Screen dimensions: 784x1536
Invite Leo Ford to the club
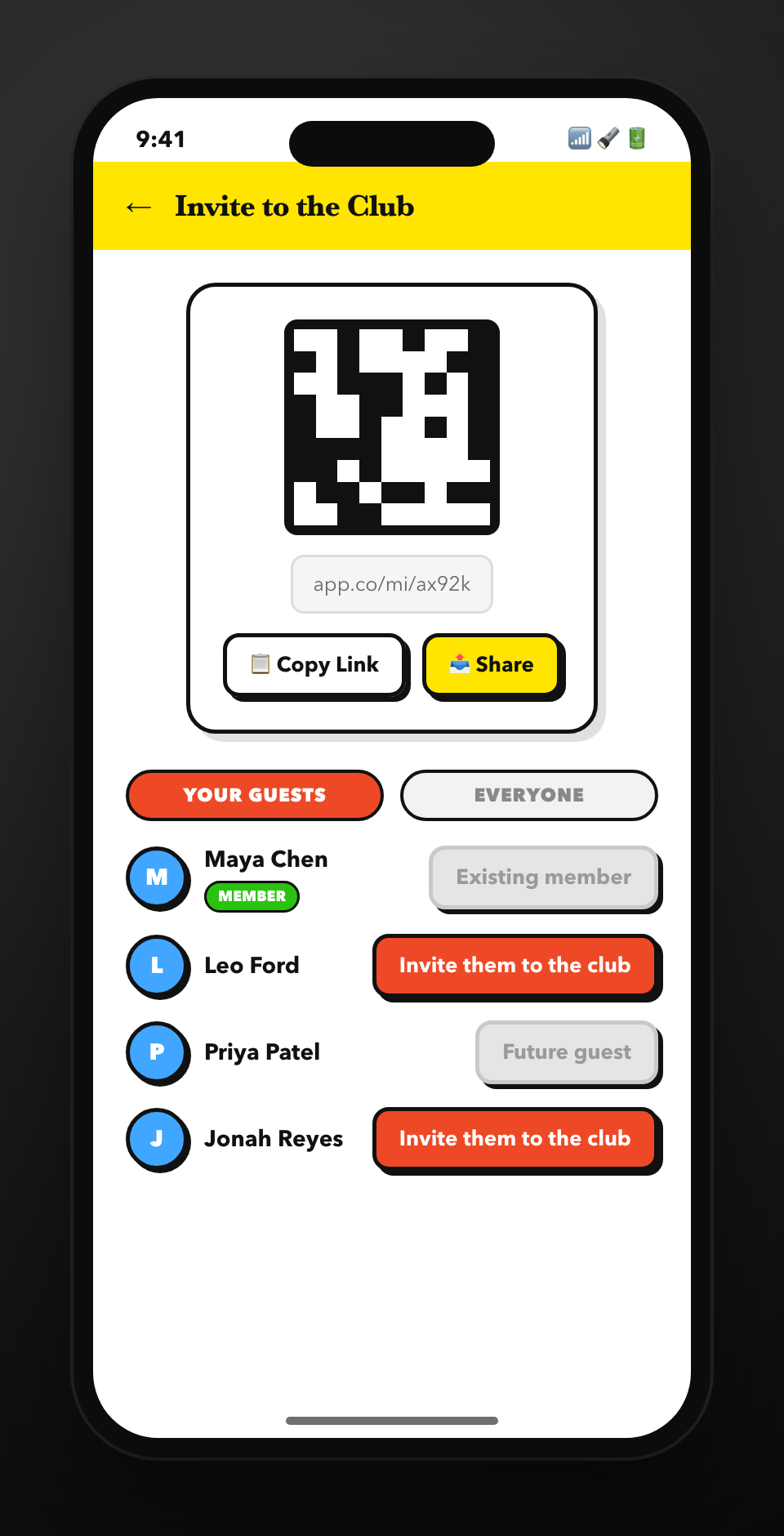coord(515,965)
